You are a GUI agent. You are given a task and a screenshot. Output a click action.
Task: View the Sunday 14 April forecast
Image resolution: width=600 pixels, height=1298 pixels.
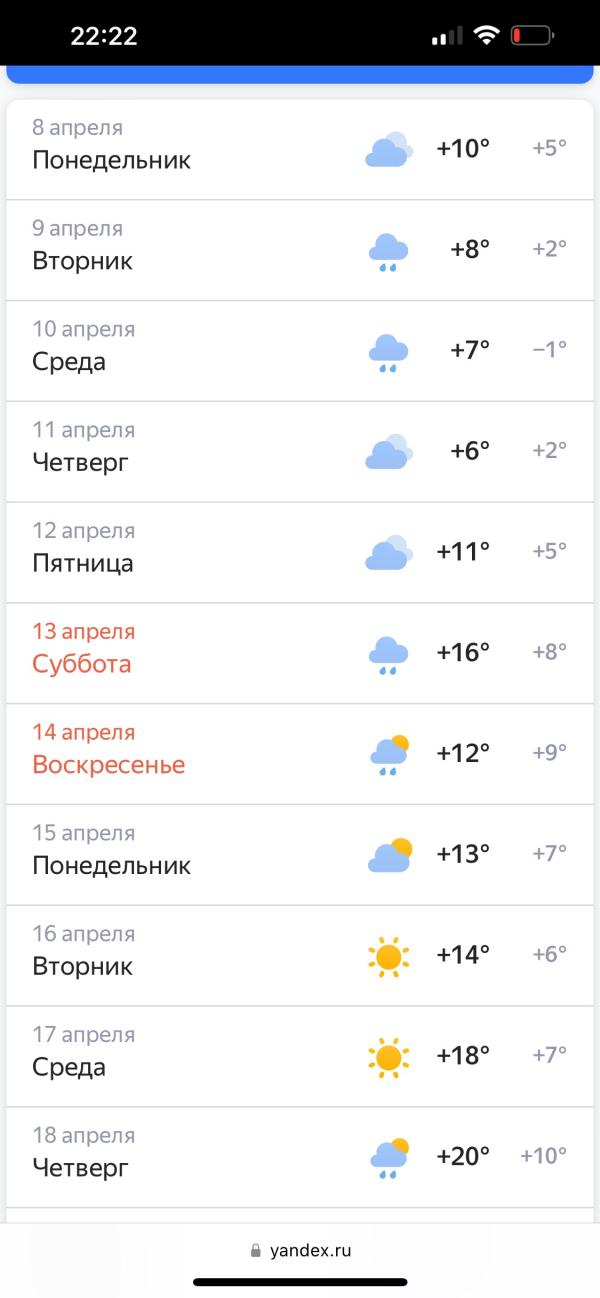click(300, 754)
